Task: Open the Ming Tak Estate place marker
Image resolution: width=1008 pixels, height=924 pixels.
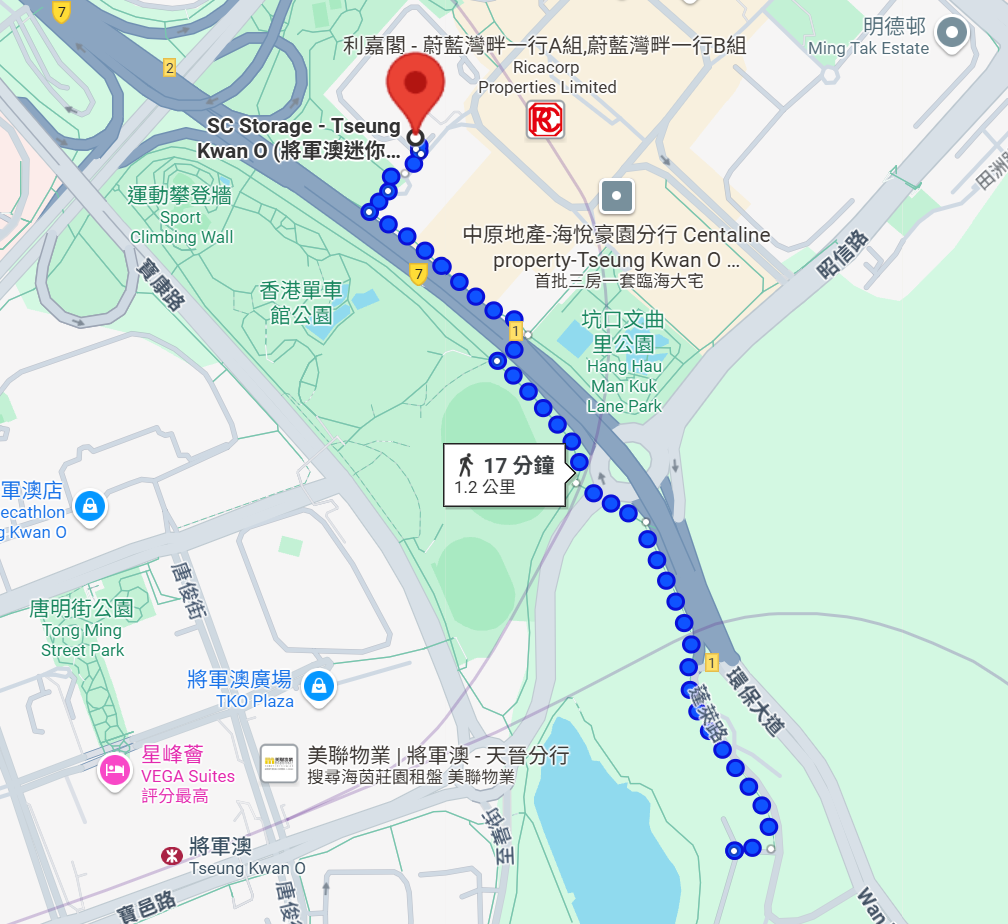Action: click(x=952, y=33)
